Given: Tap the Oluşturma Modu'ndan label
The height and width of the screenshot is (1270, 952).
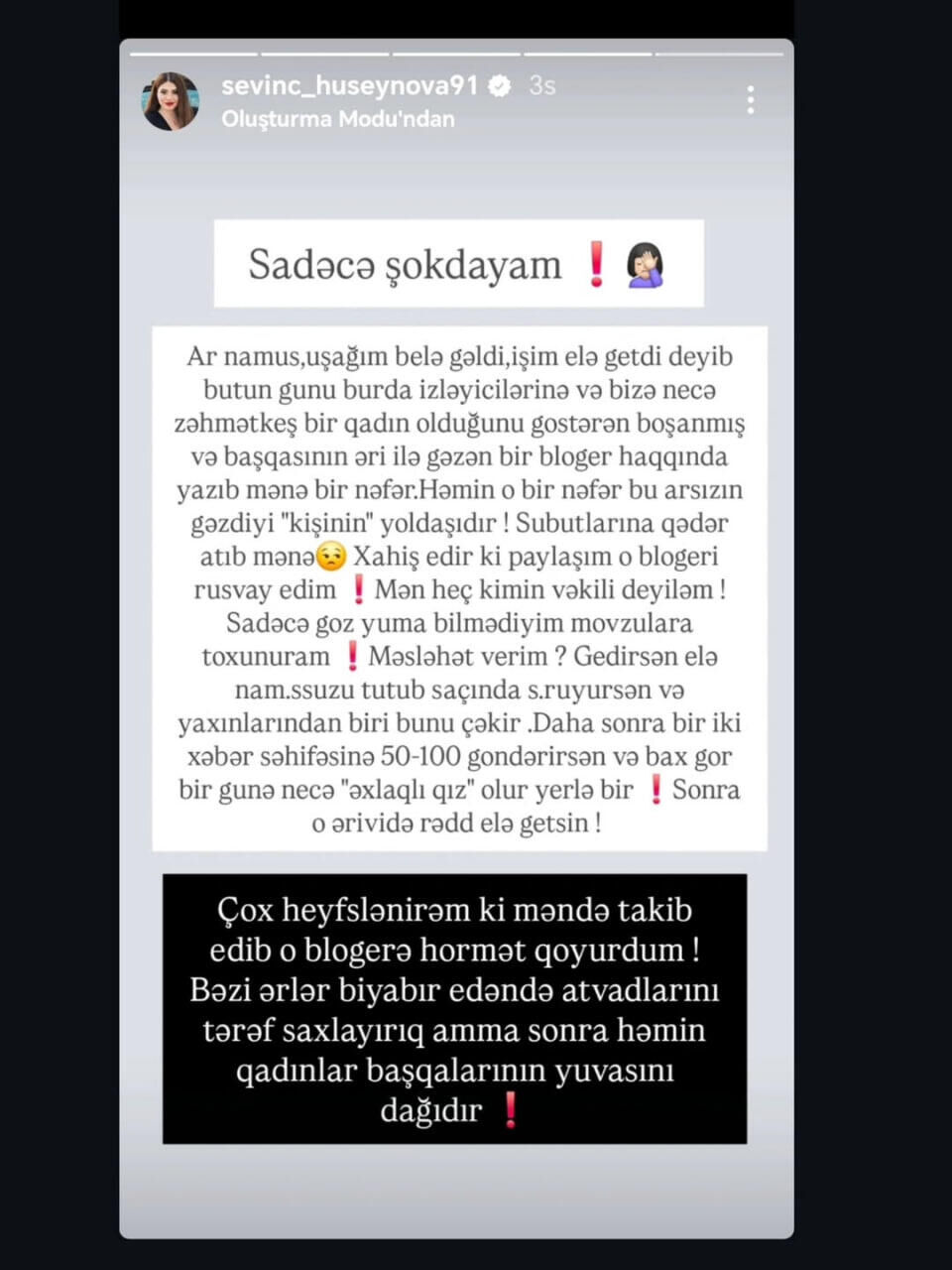Looking at the screenshot, I should (x=337, y=119).
